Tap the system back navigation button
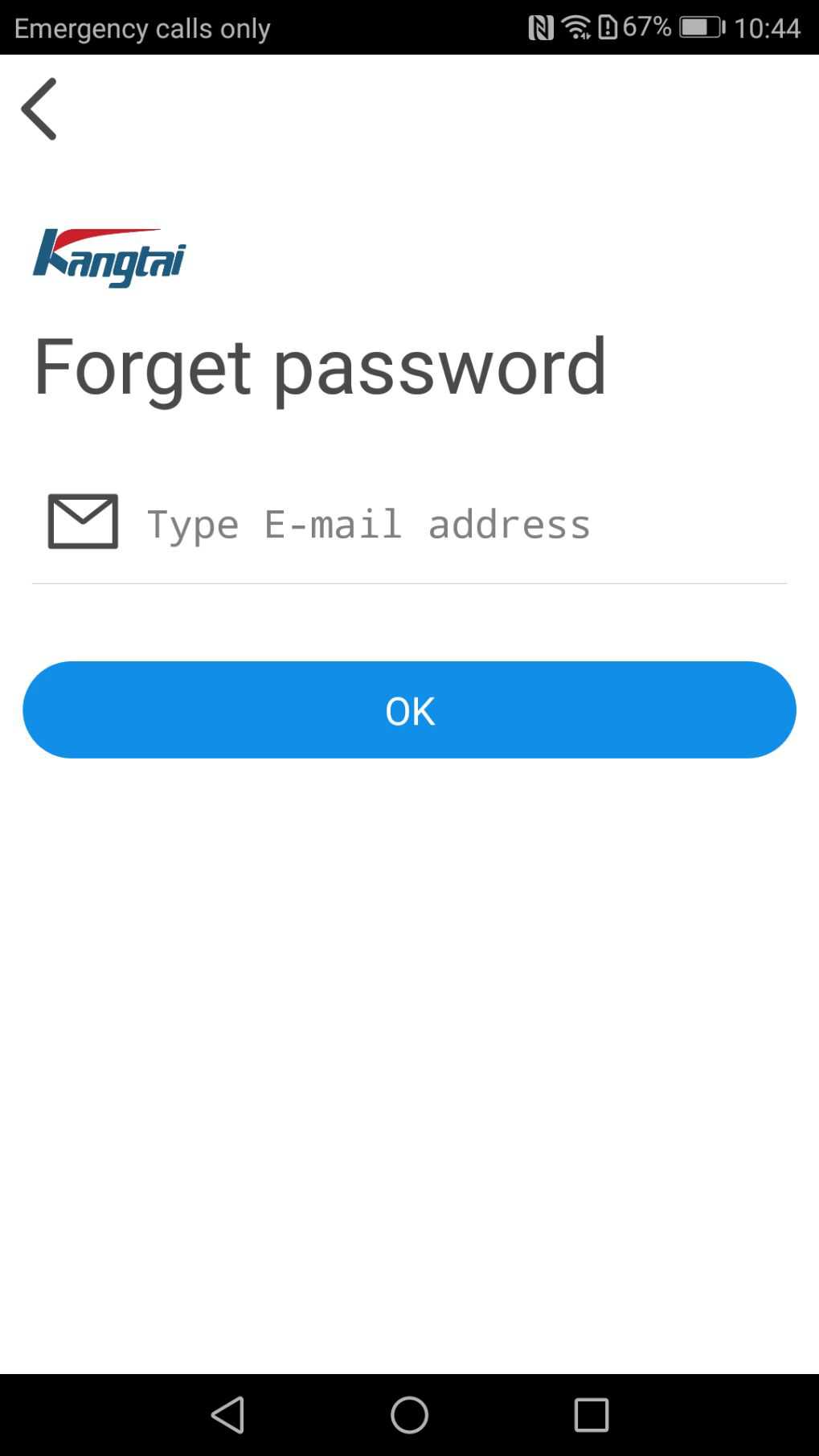Image resolution: width=819 pixels, height=1456 pixels. (227, 1414)
